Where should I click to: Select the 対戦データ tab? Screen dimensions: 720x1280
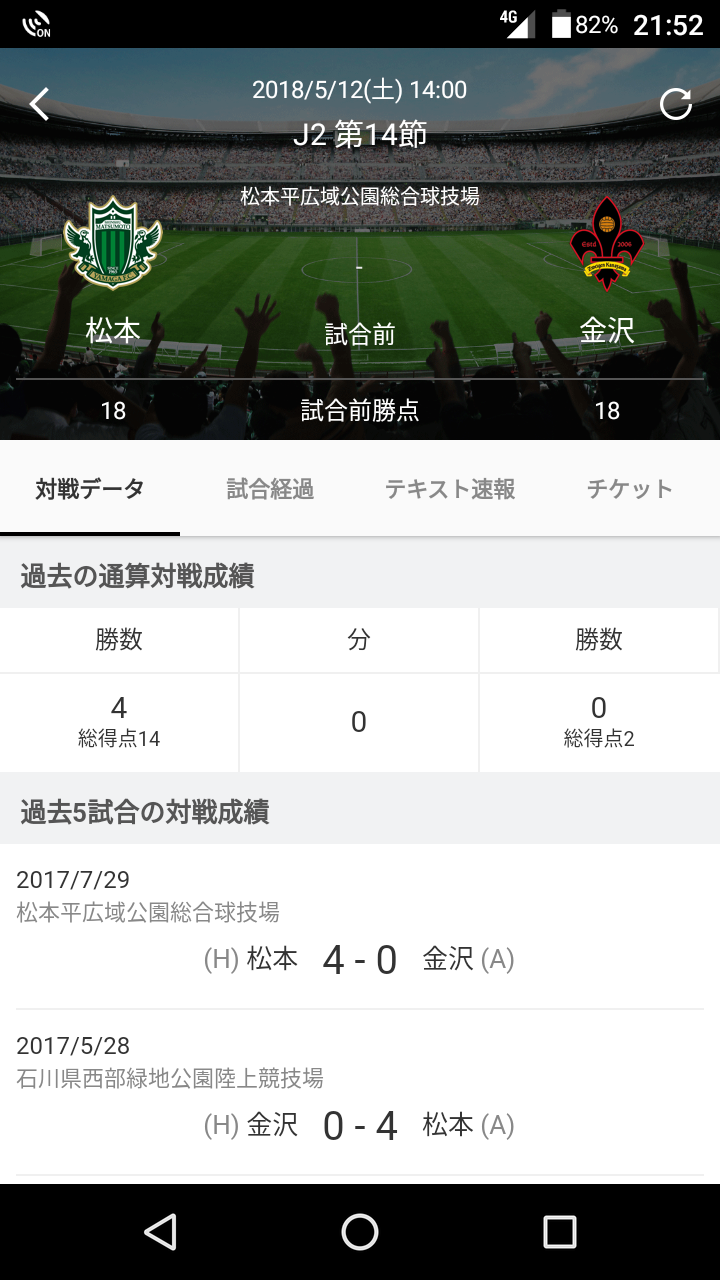90,489
